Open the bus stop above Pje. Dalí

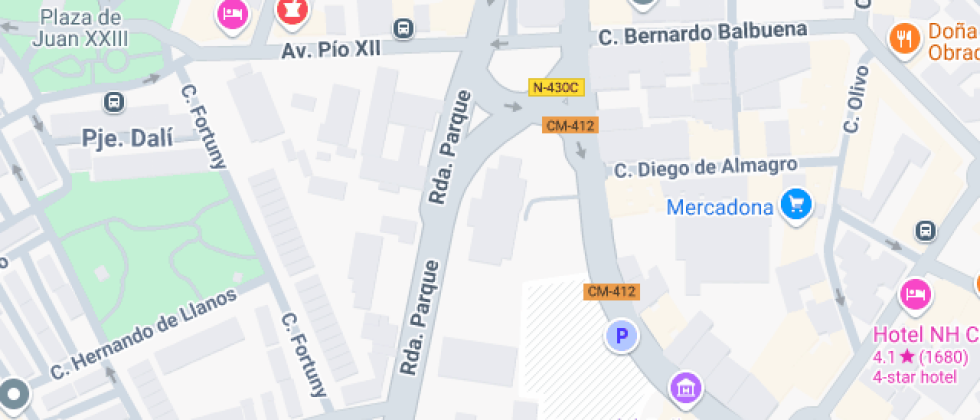114,102
